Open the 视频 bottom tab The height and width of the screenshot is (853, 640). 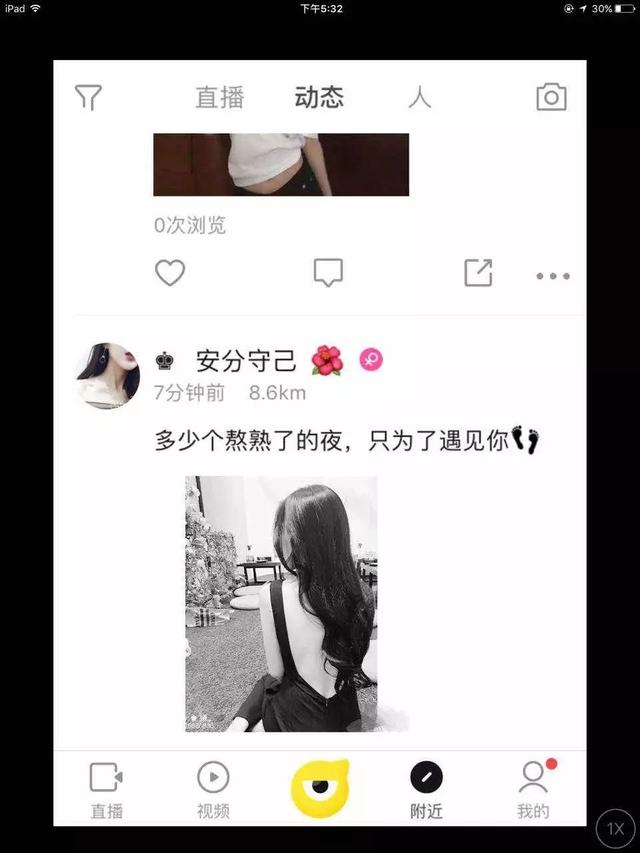[x=213, y=789]
